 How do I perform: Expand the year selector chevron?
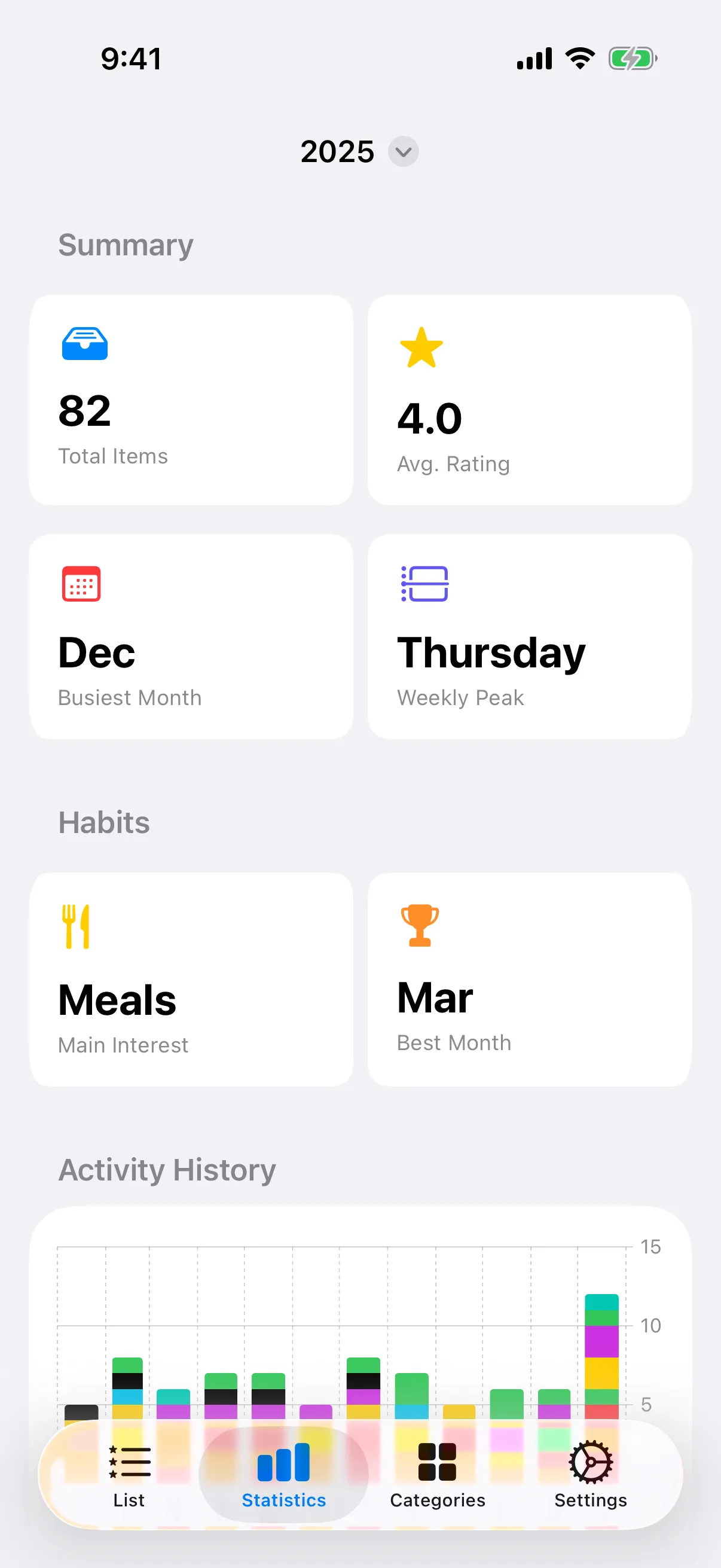click(x=402, y=152)
